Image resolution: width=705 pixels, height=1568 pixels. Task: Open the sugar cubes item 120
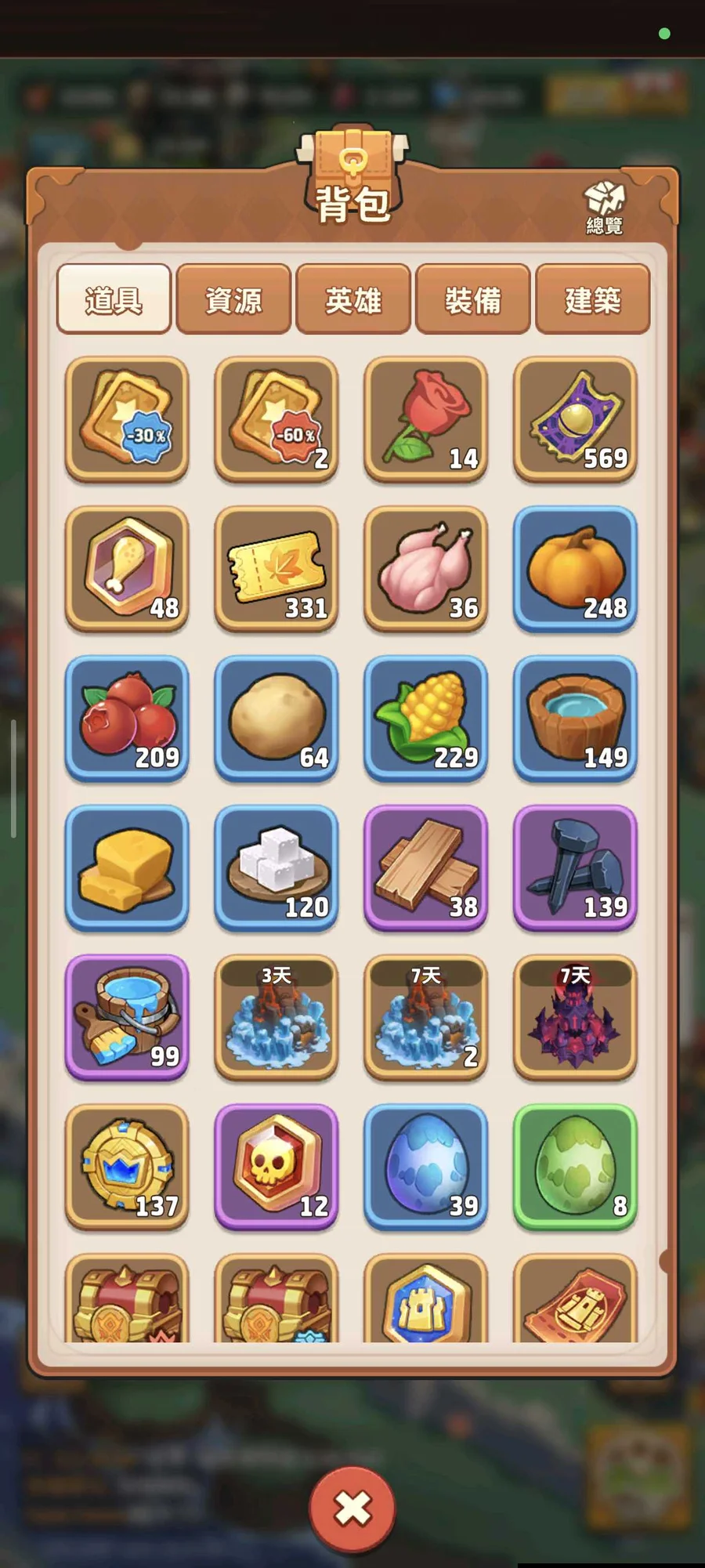(277, 867)
